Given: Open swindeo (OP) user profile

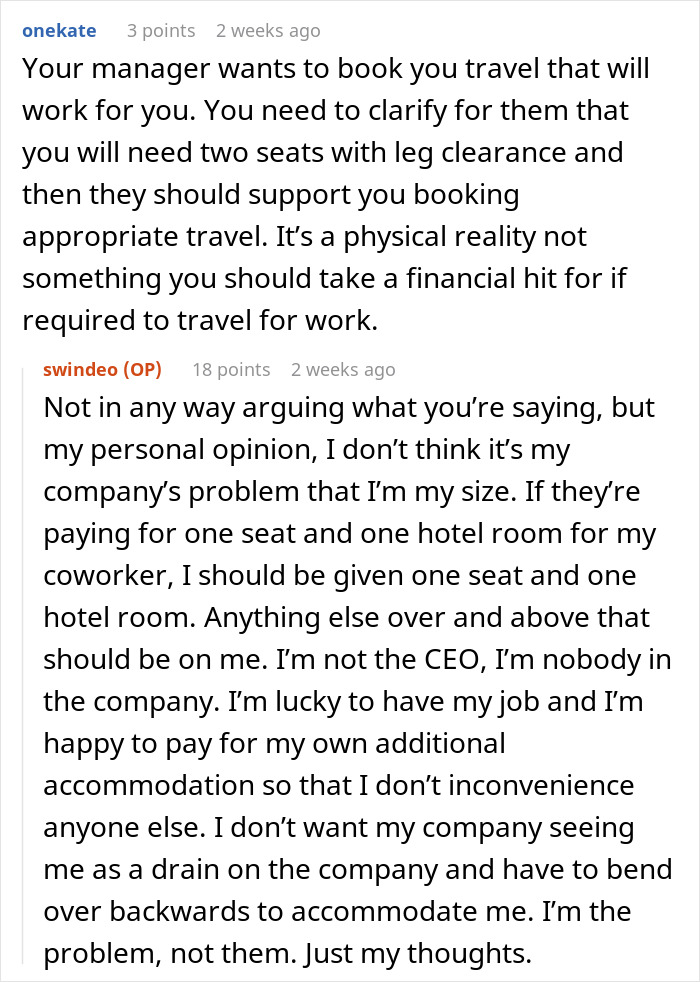Looking at the screenshot, I should pyautogui.click(x=102, y=369).
